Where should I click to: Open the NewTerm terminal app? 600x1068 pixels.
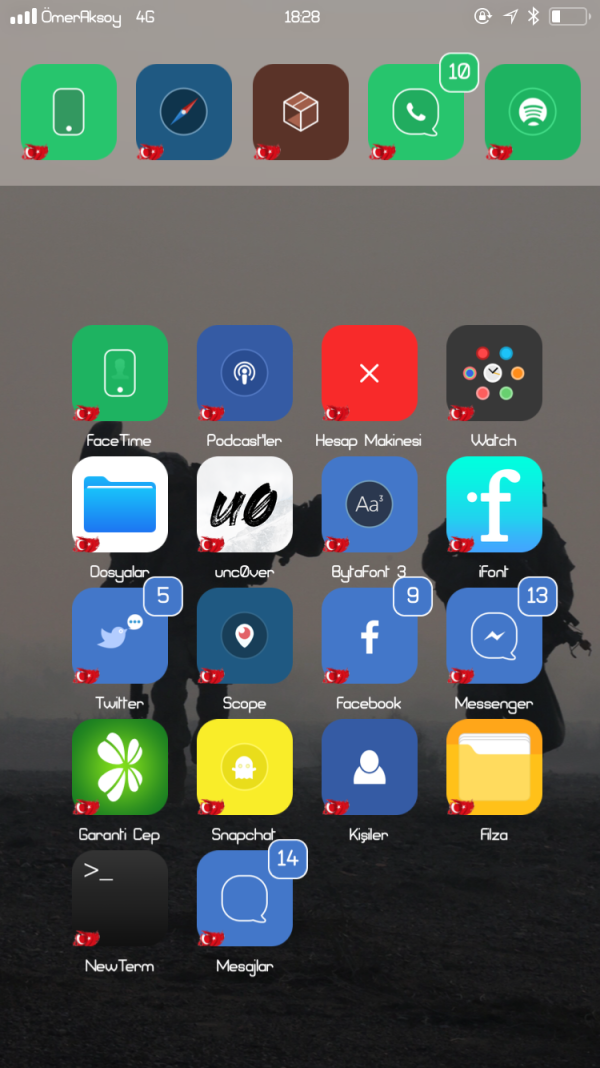(120, 898)
